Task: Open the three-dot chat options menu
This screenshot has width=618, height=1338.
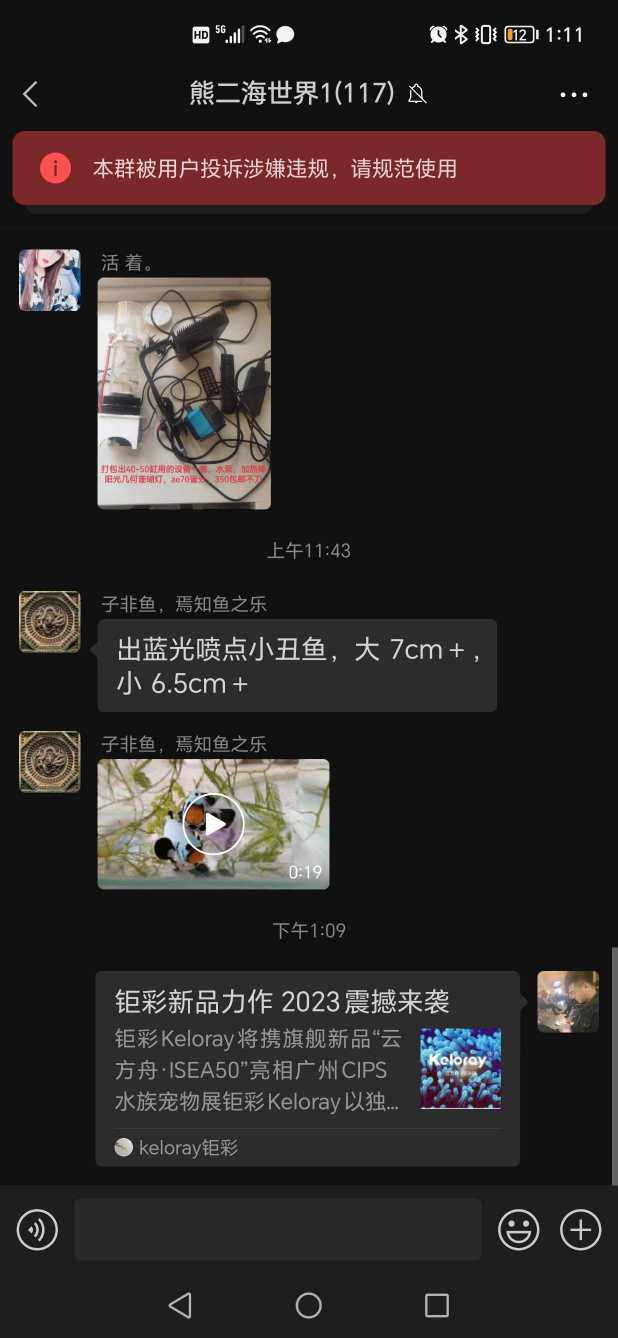Action: 574,95
